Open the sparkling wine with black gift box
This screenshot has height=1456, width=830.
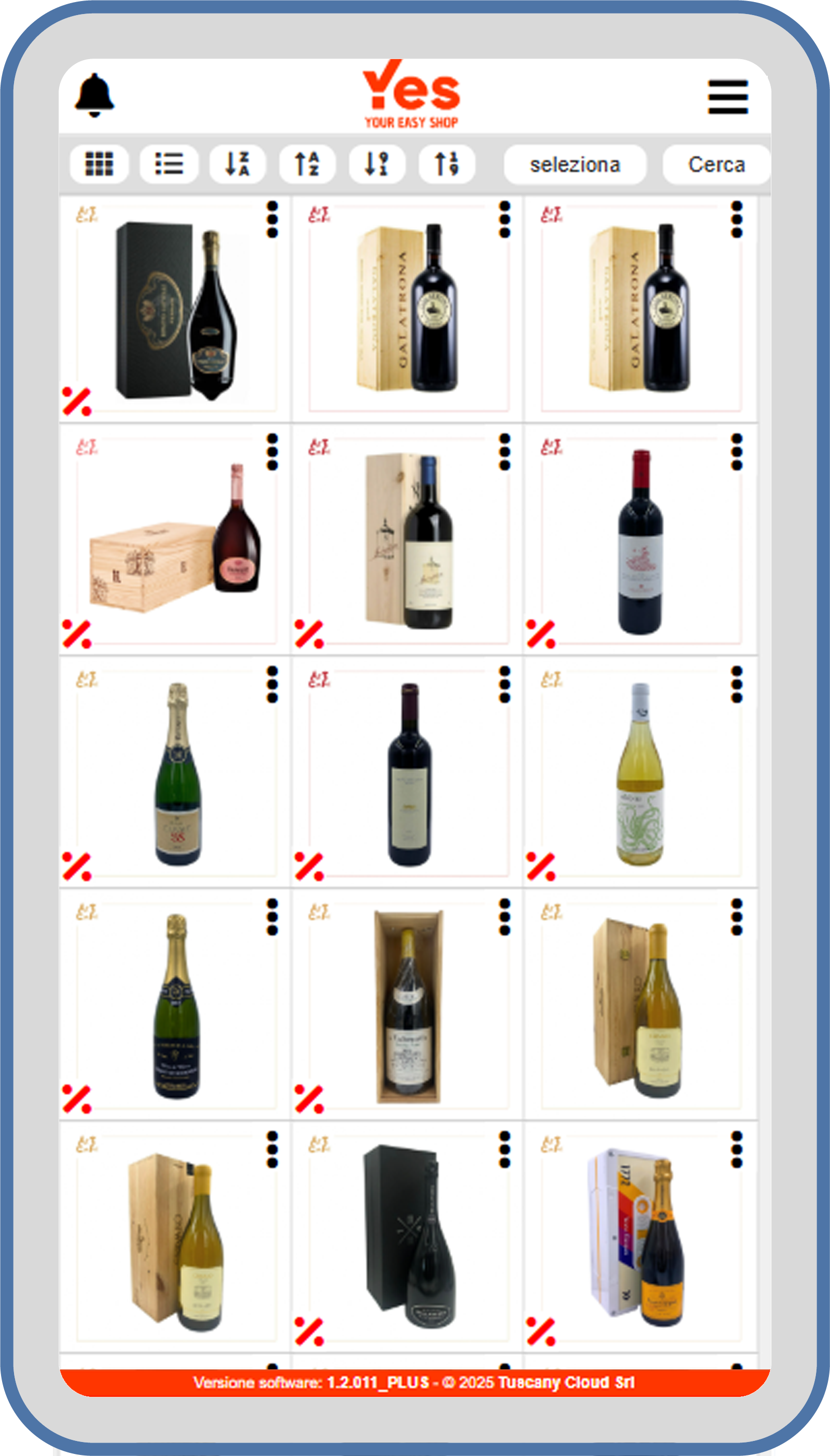click(x=176, y=311)
